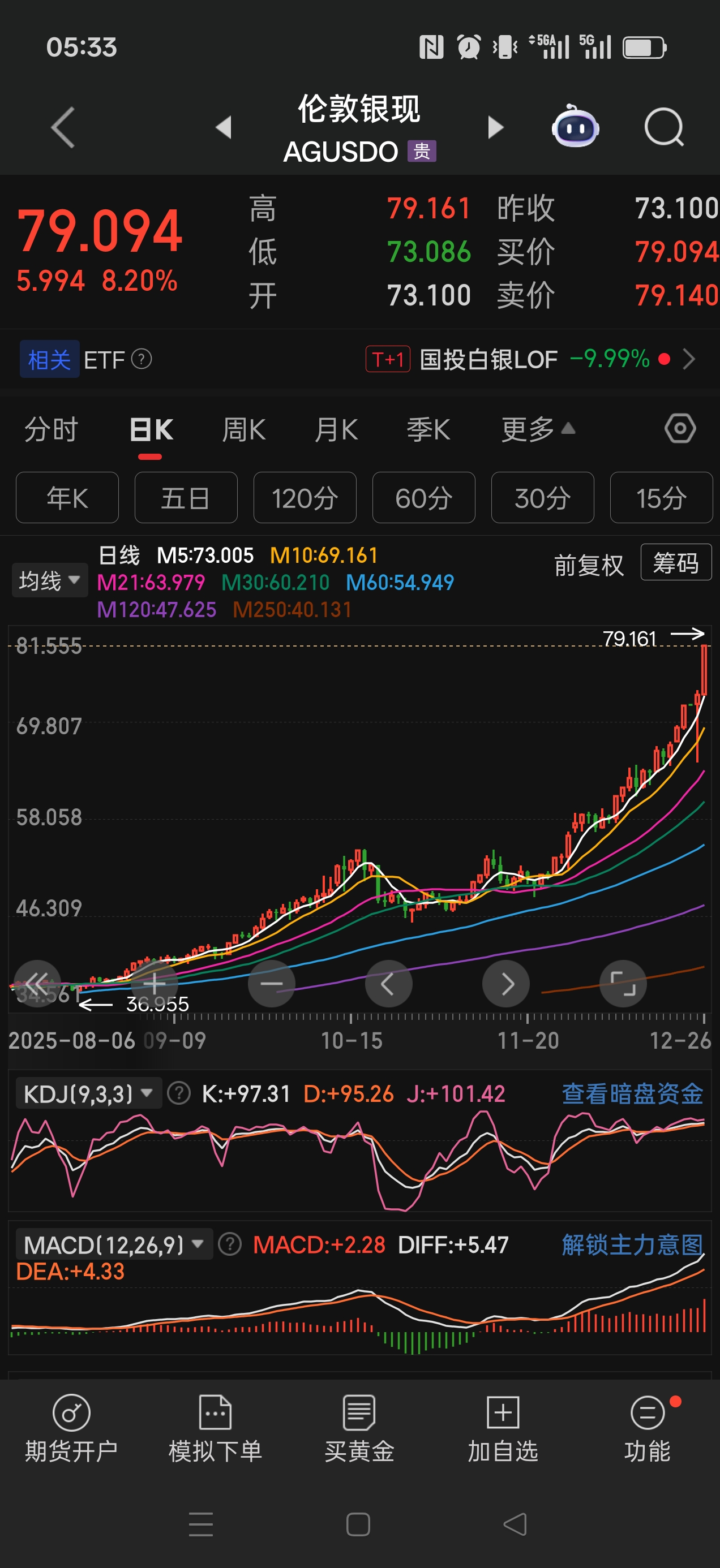Open the robot assistant icon
Viewport: 720px width, 1568px height.
(x=575, y=127)
